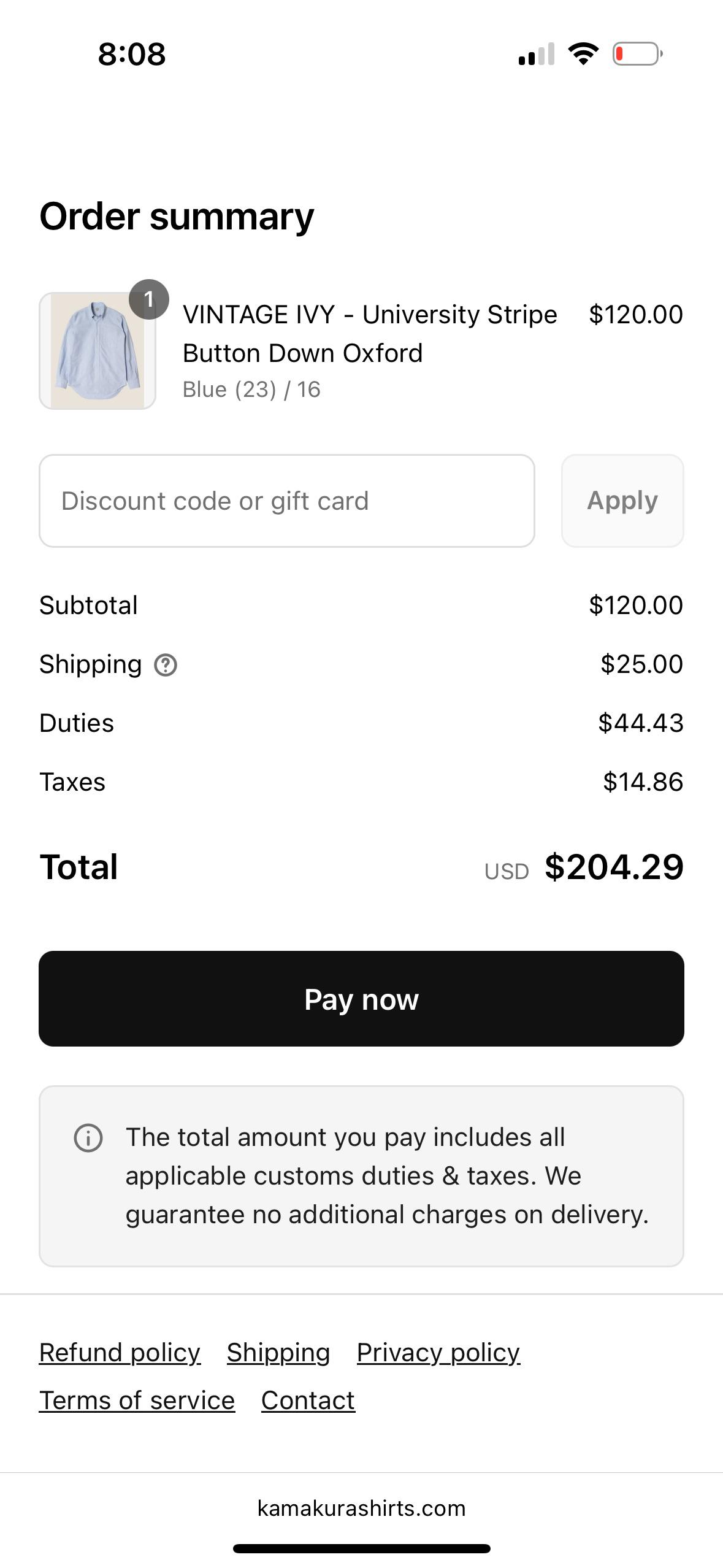Open the Shipping policy link in footer
This screenshot has width=723, height=1568.
click(278, 1353)
